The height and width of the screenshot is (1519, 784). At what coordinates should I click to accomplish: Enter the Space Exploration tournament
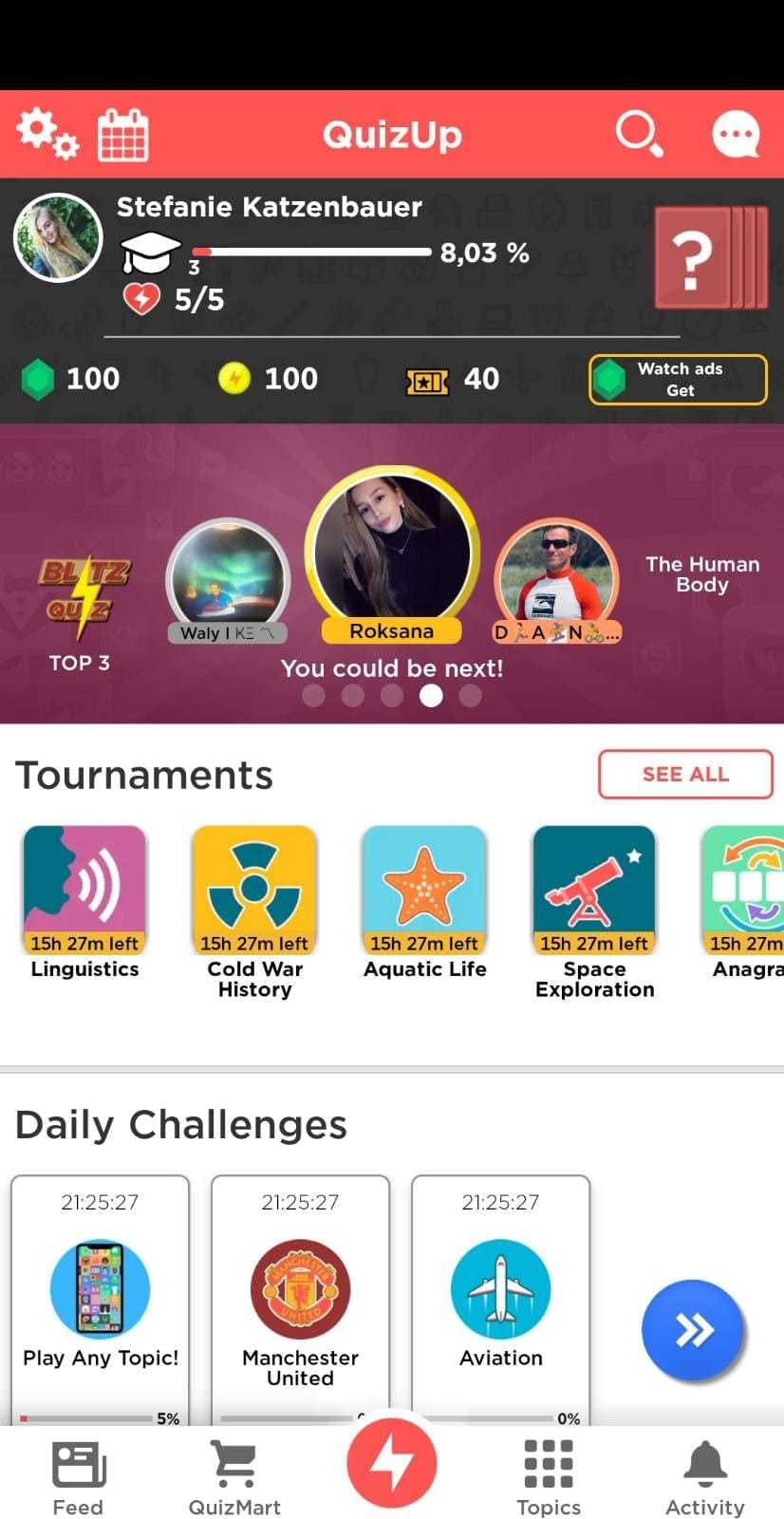coord(594,891)
